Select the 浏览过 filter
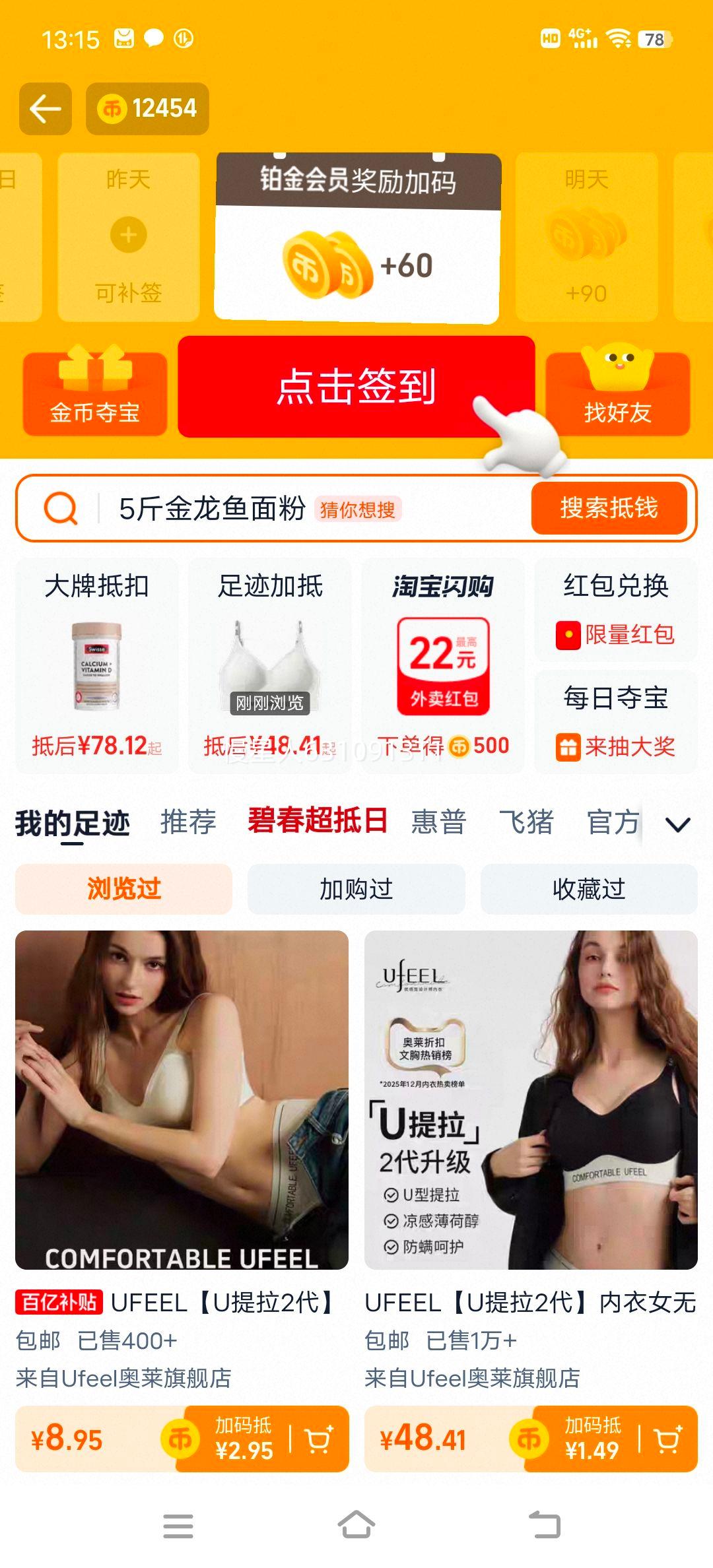This screenshot has width=713, height=1568. tap(124, 889)
